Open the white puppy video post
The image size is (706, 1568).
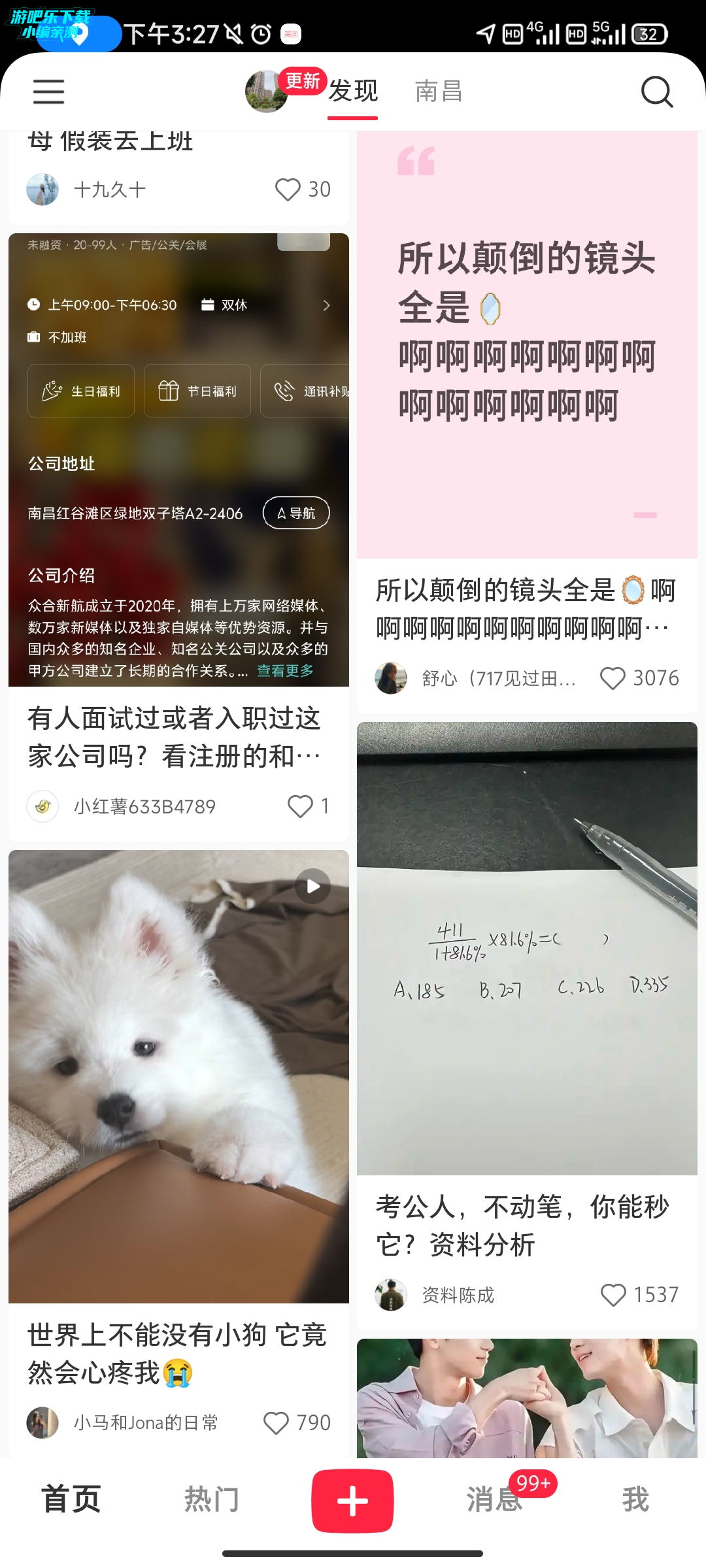(x=178, y=1076)
